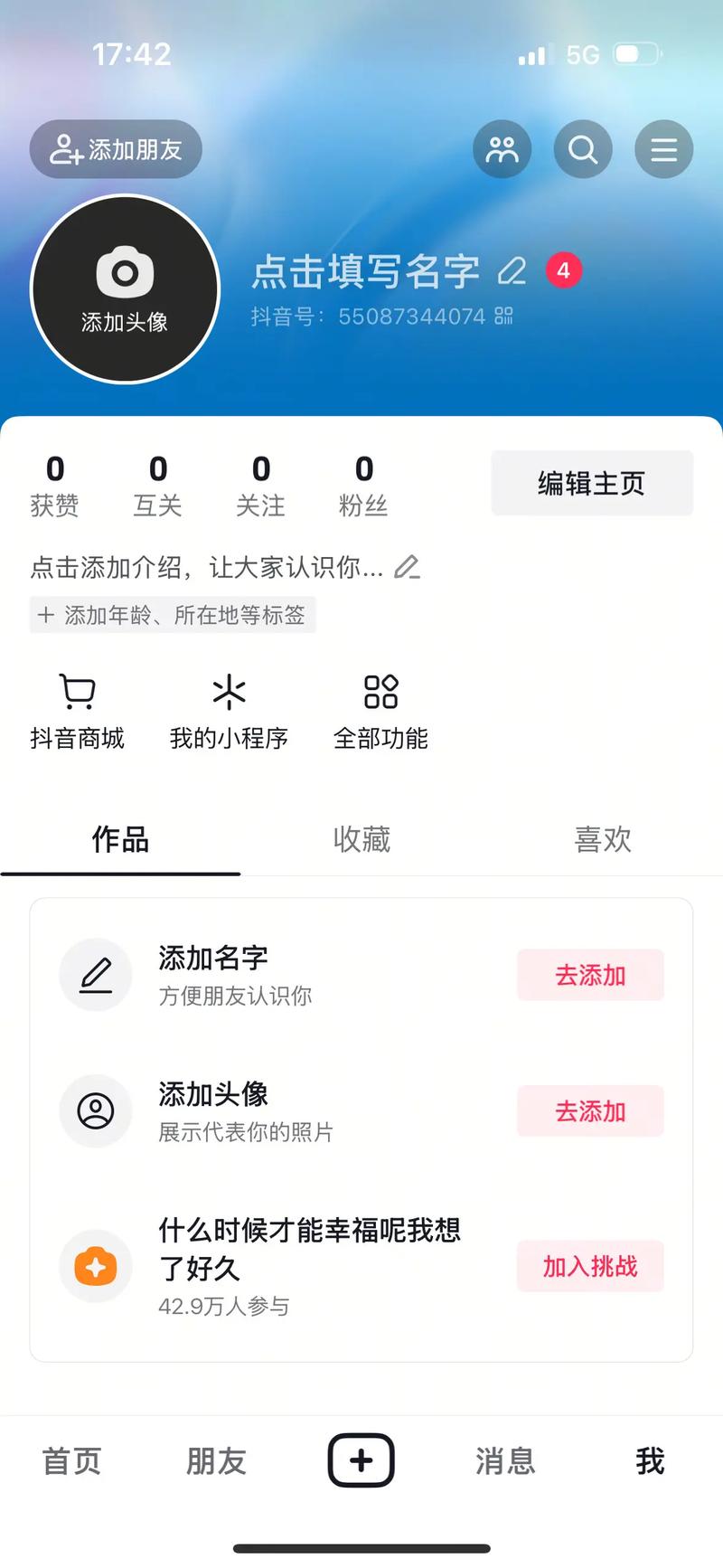Screen dimensions: 723x1568
Task: Open 消息 in the bottom navigation
Action: tap(503, 1461)
